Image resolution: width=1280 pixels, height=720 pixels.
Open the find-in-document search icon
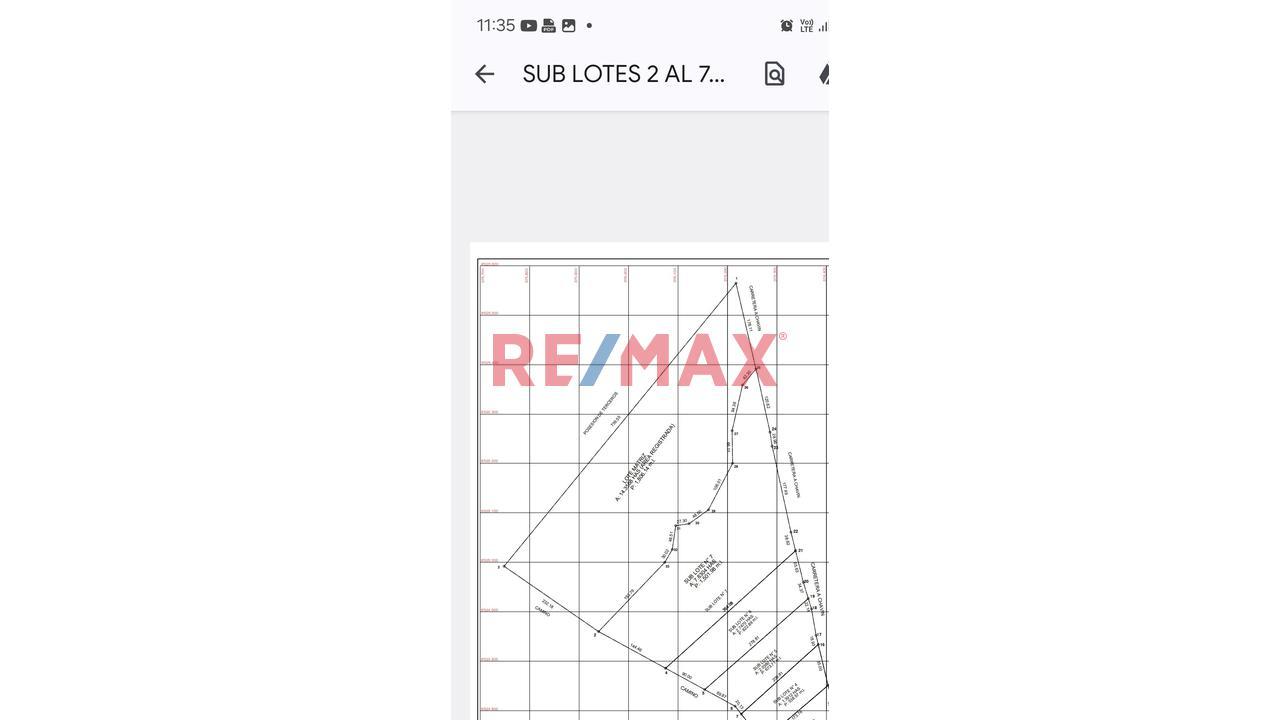click(774, 74)
